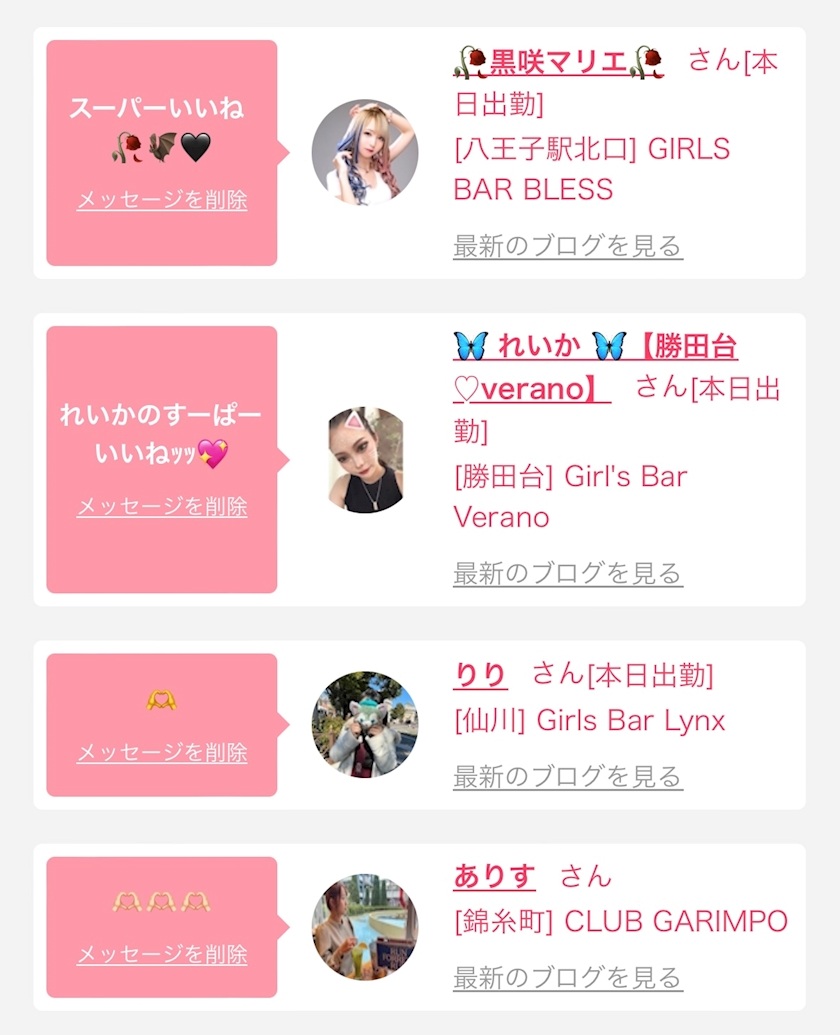Screen dimensions: 840x1035
Task: Open 黒咲マリエ's profile link
Action: (x=558, y=62)
